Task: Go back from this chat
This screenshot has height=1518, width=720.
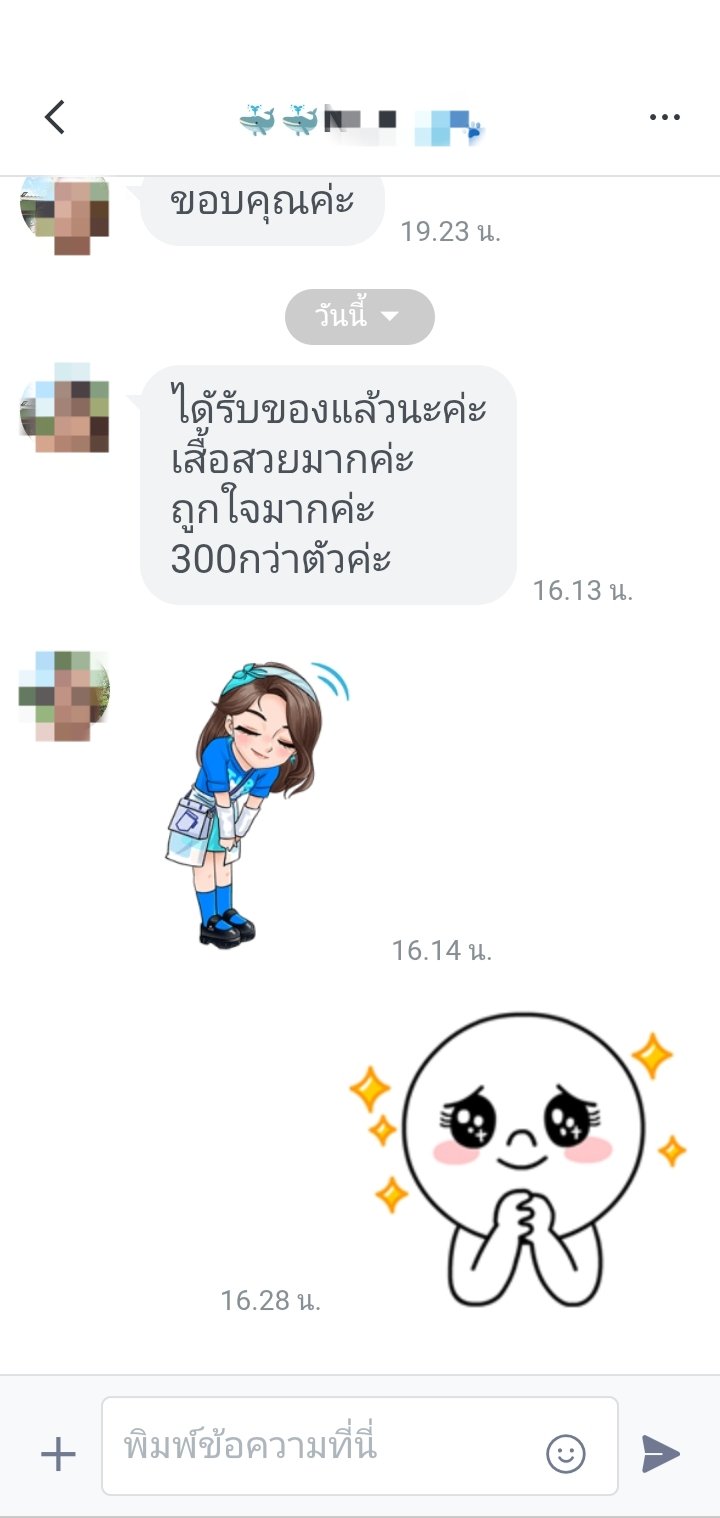Action: click(55, 117)
